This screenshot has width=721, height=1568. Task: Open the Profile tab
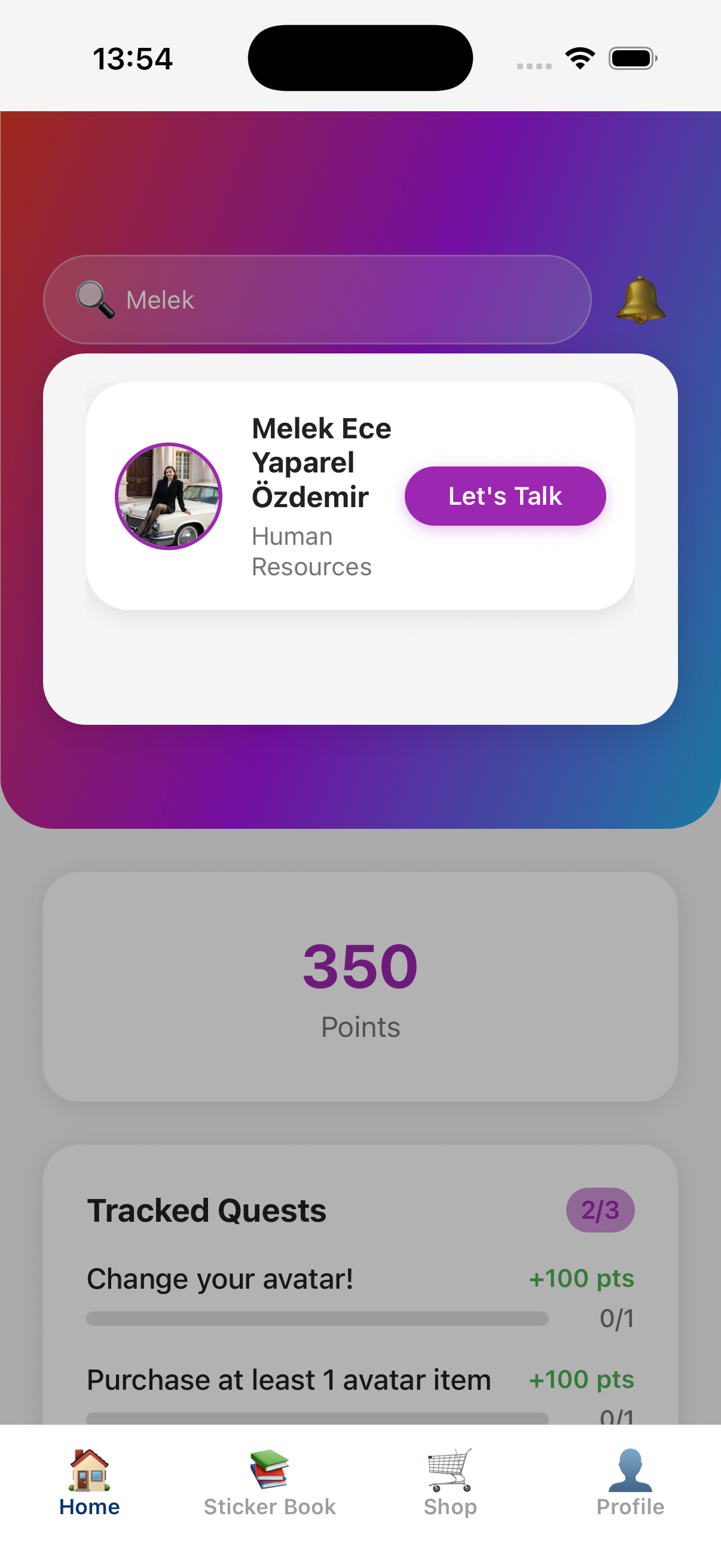click(630, 1483)
